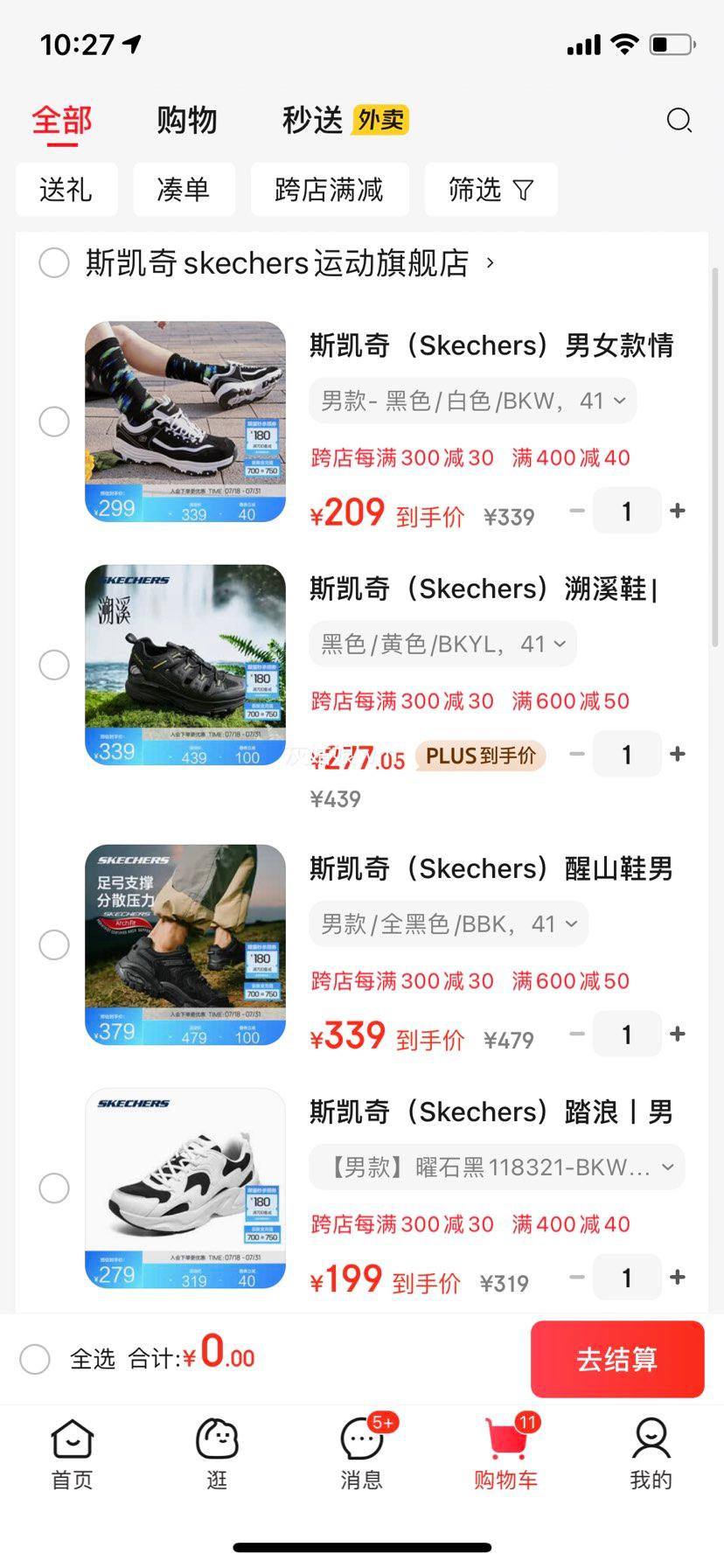This screenshot has height=1568, width=724.
Task: Expand the 男款/全黑色/BBK, 41 option dropdown
Action: [x=449, y=923]
